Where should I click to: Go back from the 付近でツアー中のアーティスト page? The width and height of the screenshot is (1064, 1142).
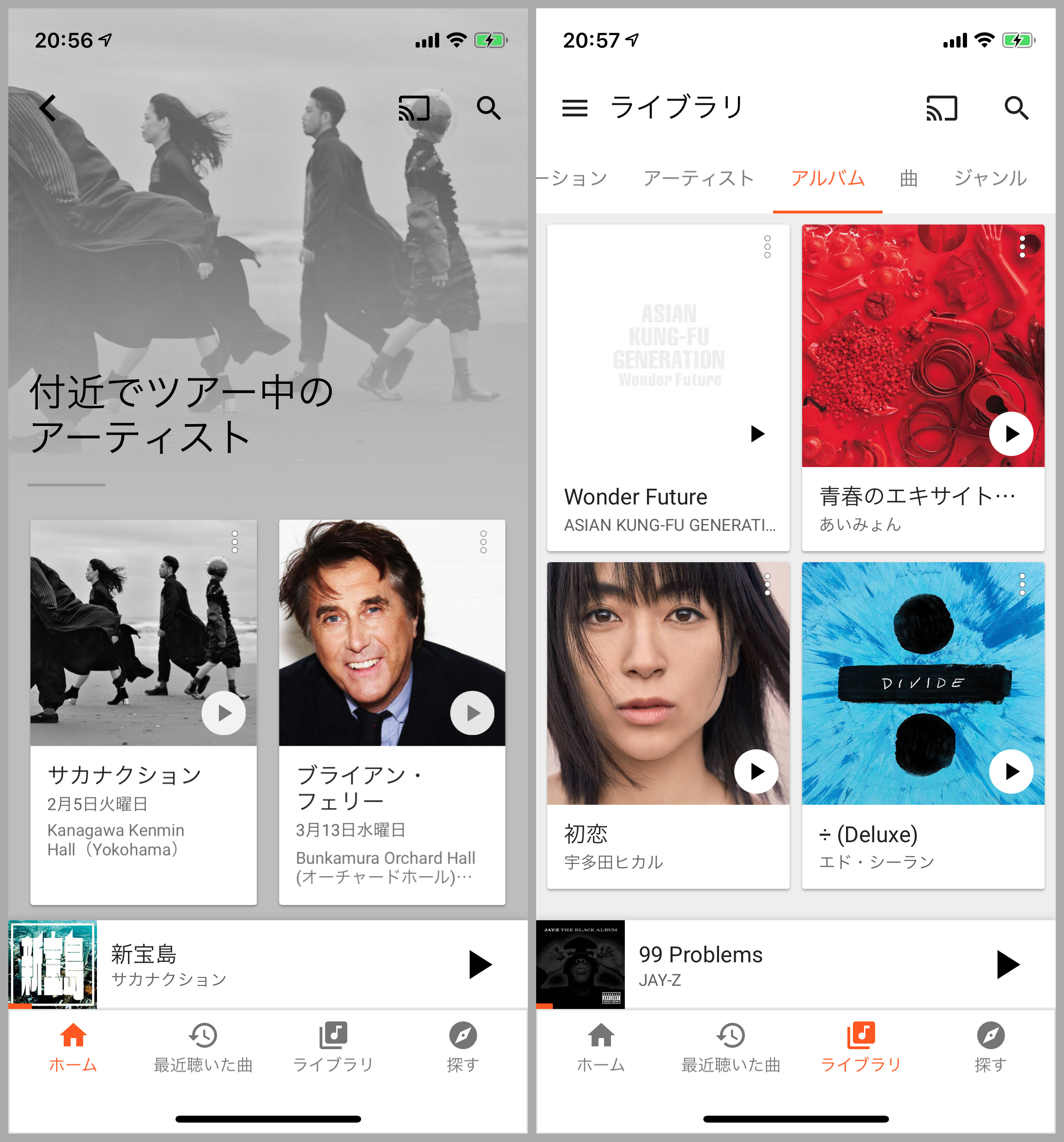48,108
